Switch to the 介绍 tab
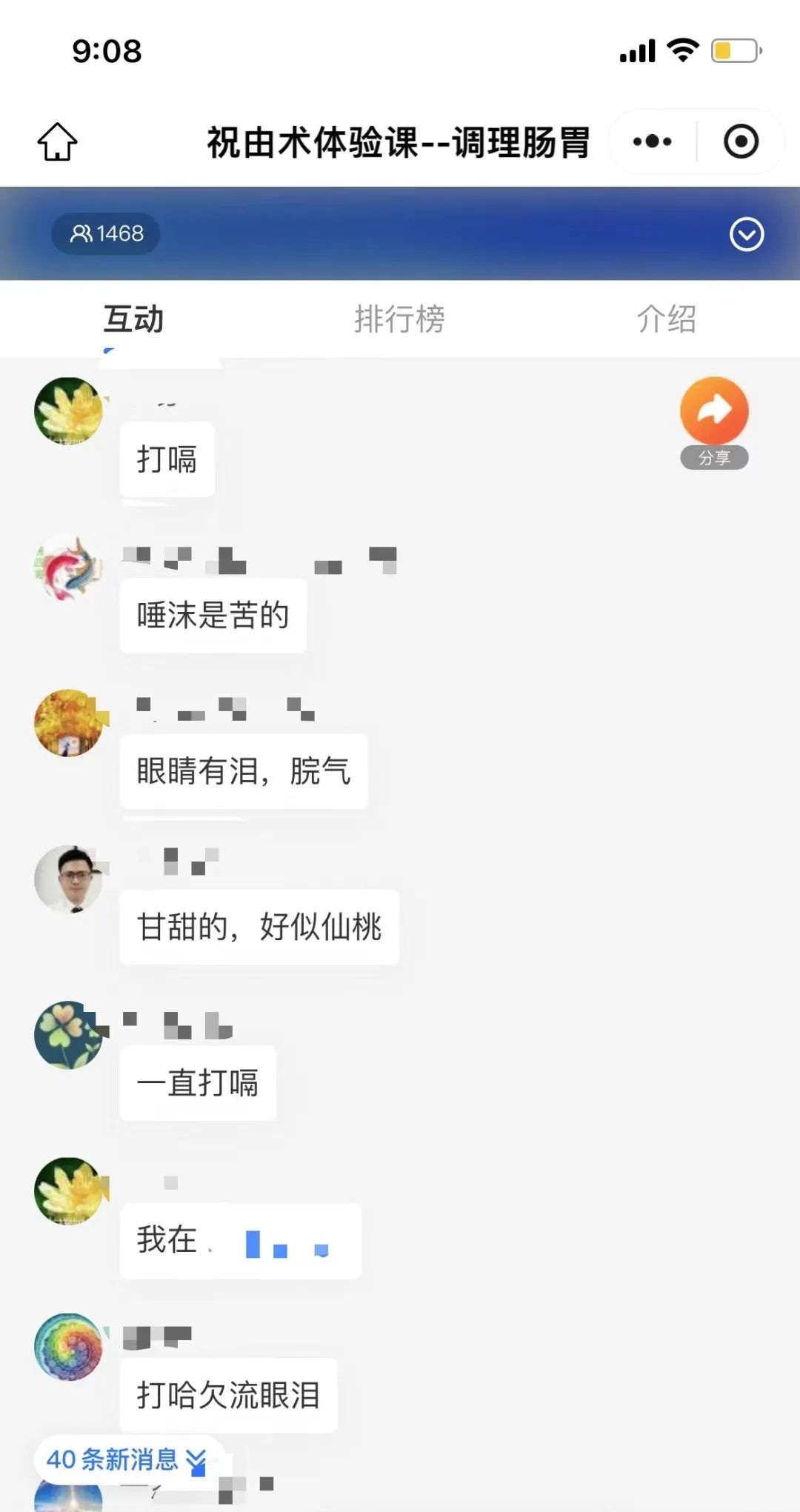 click(666, 319)
